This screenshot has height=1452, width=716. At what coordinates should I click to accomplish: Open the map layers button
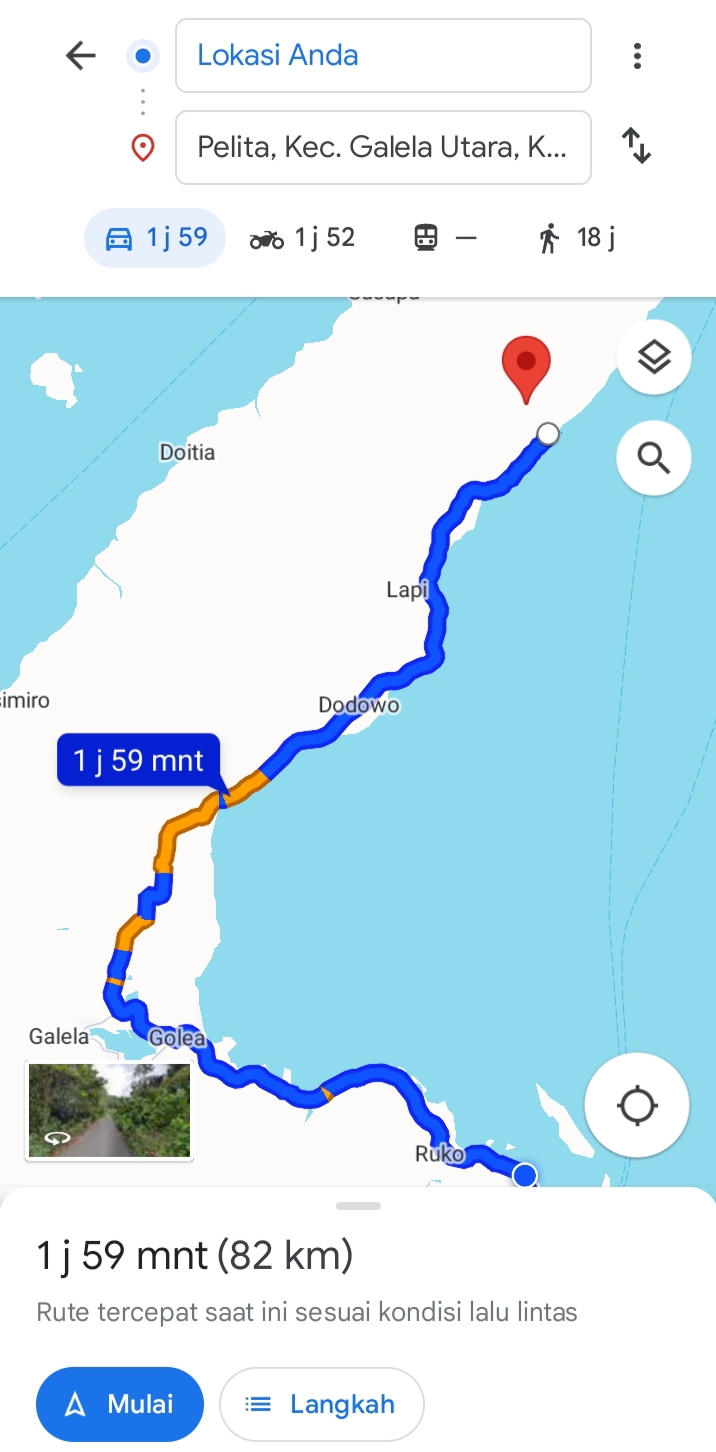point(654,357)
